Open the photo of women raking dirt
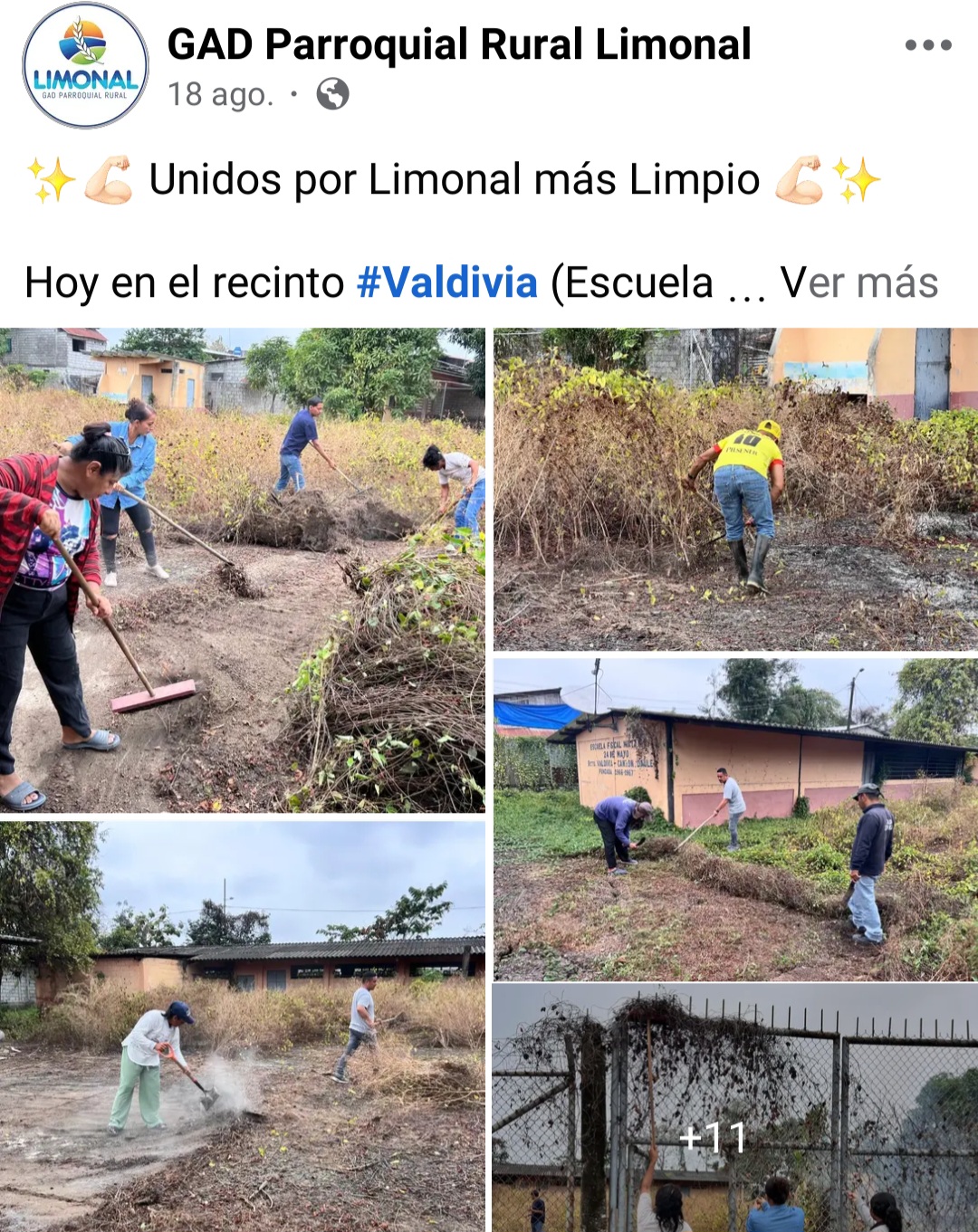 tap(242, 570)
